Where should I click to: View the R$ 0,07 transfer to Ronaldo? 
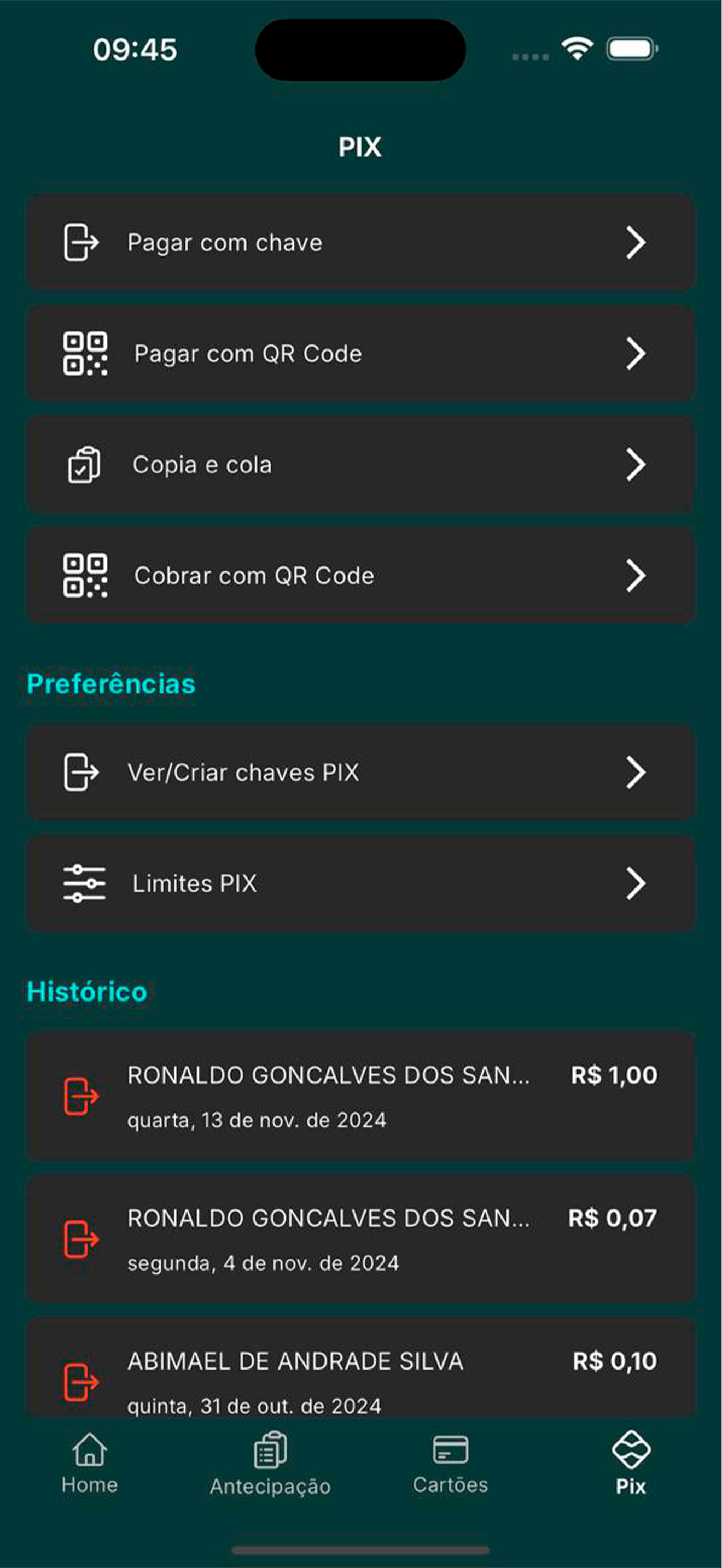pyautogui.click(x=360, y=1239)
